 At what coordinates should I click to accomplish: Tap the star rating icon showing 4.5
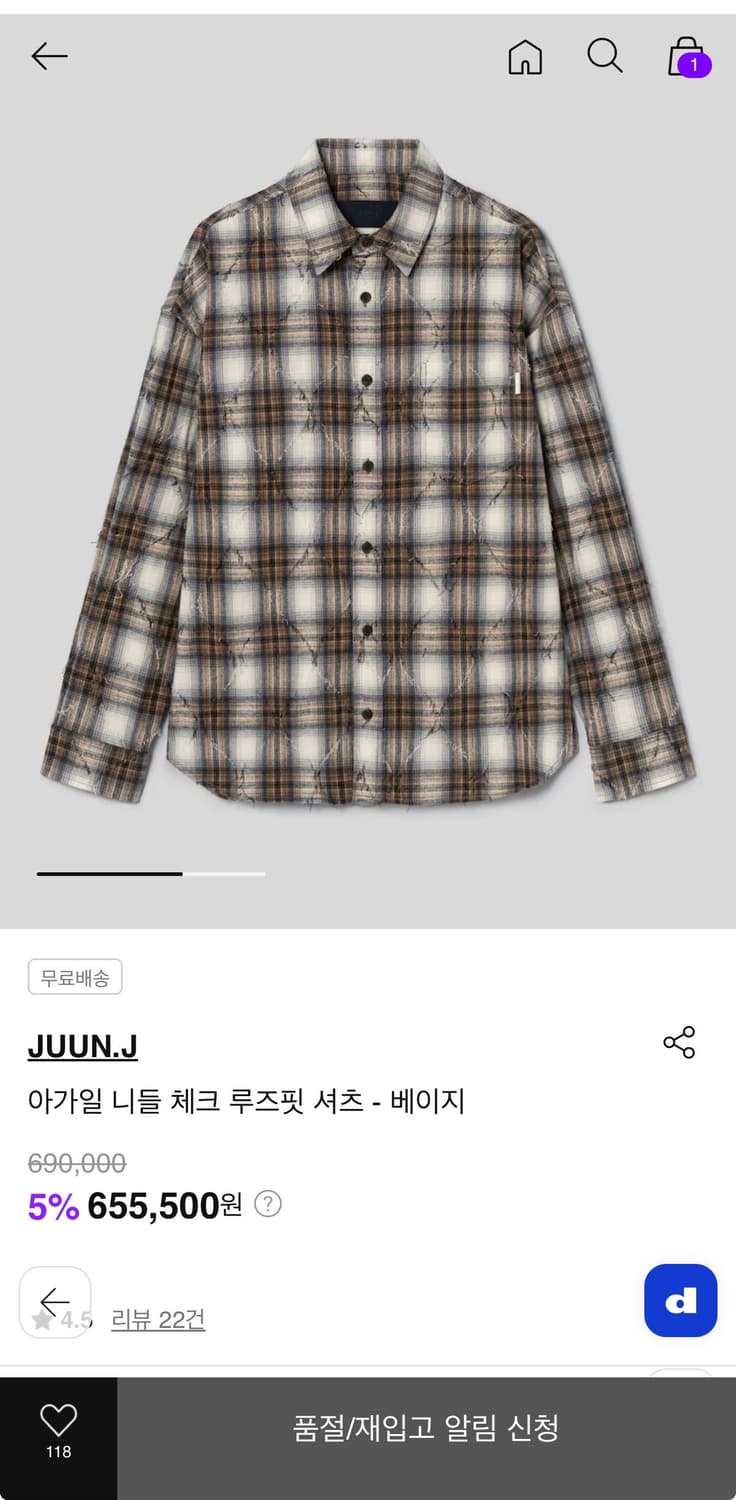pyautogui.click(x=42, y=1320)
